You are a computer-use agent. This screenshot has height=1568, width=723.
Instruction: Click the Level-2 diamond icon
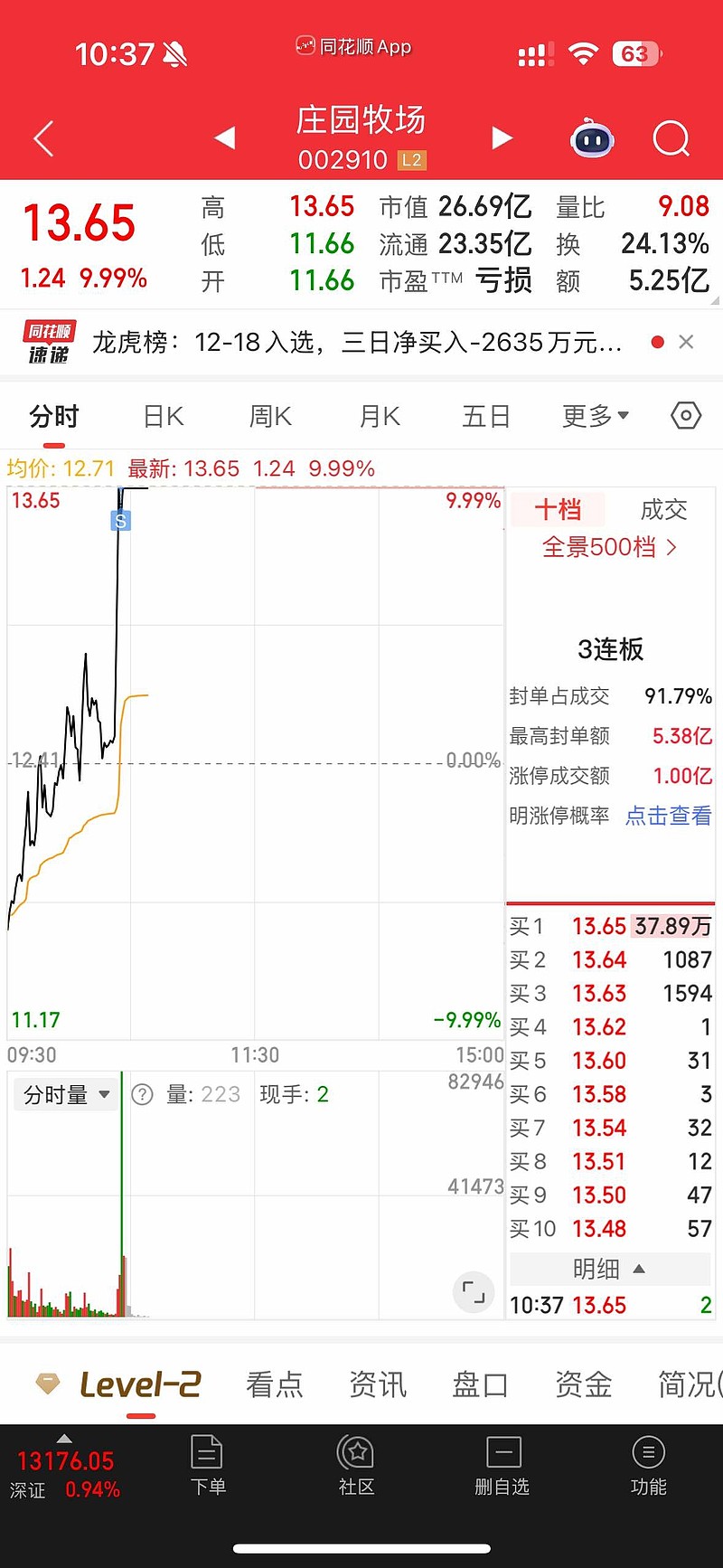(x=47, y=1384)
